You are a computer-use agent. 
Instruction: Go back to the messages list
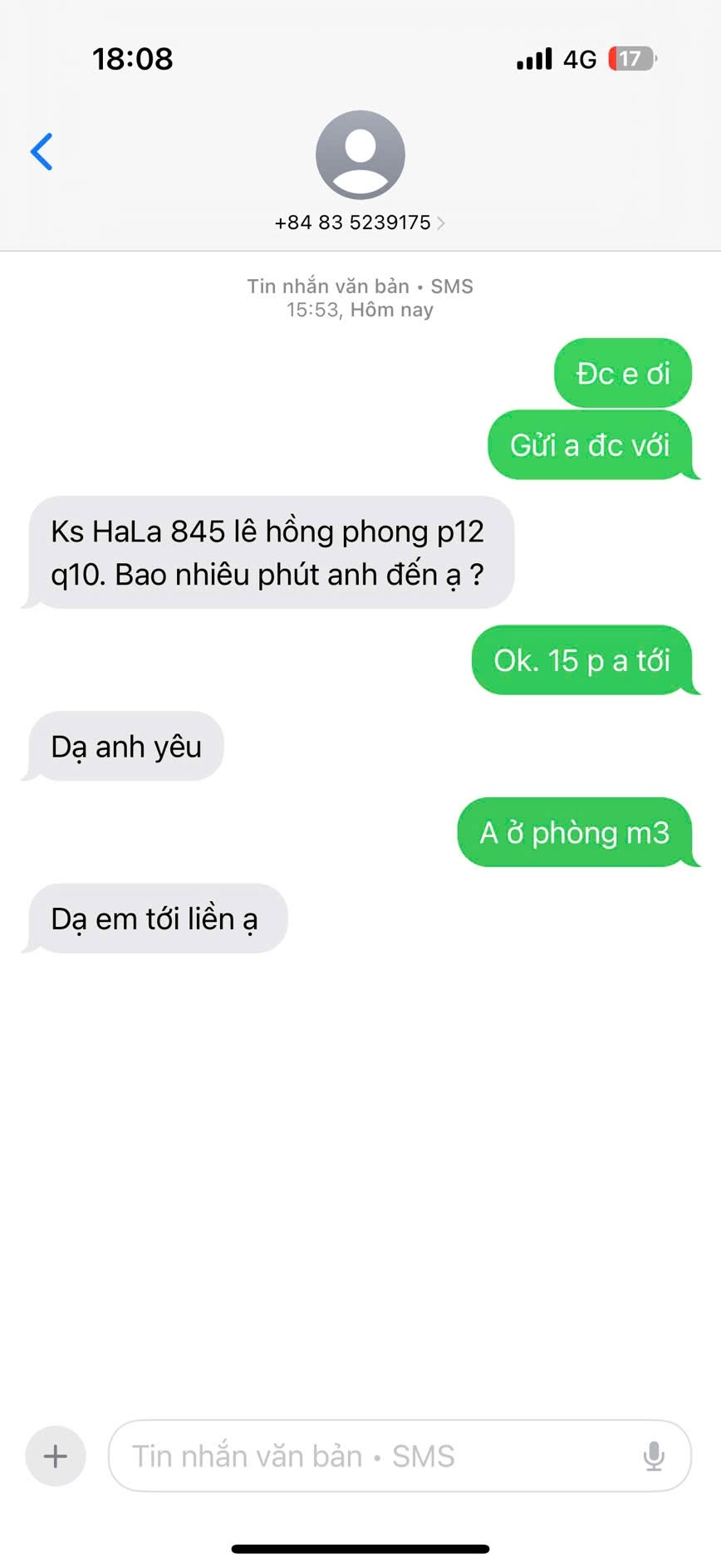coord(42,152)
